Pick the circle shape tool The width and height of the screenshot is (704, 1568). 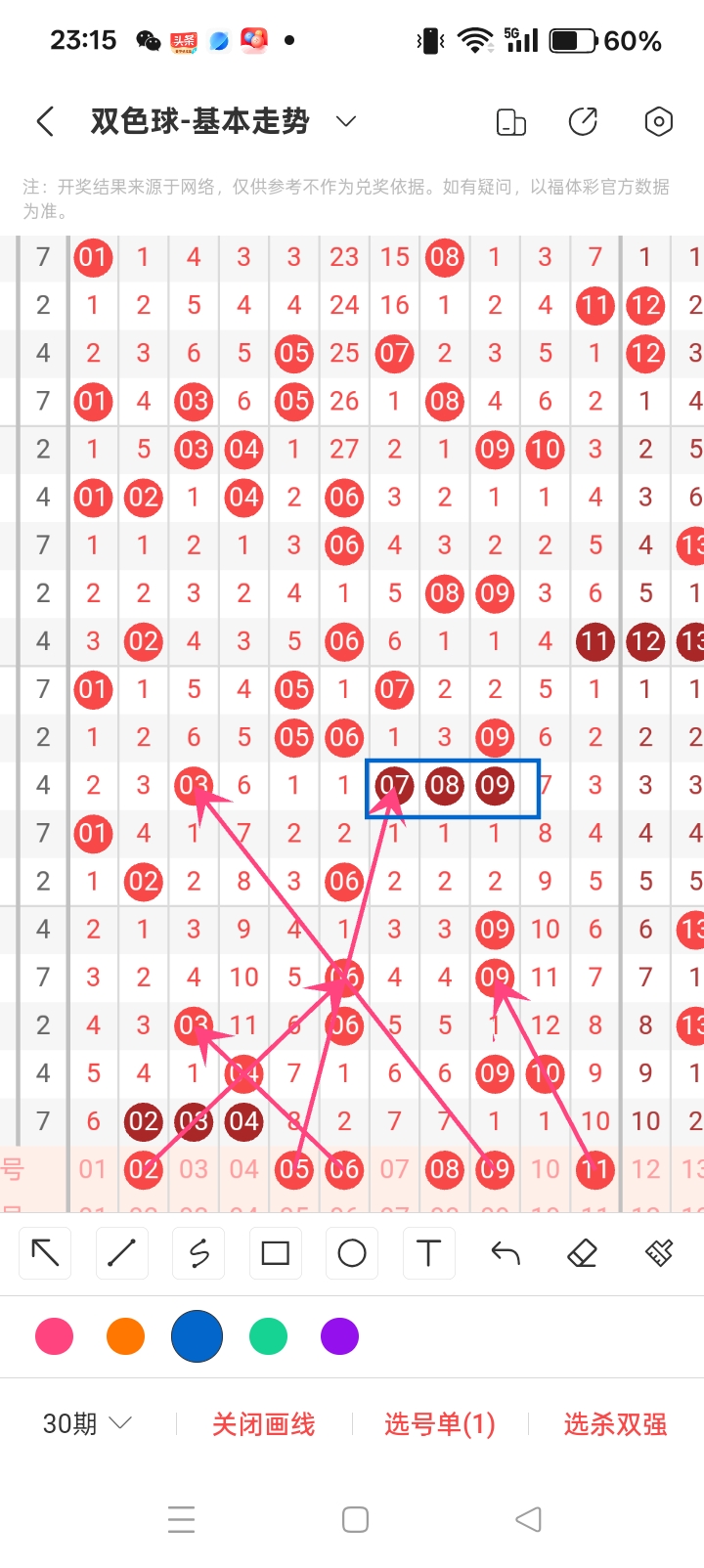[351, 1252]
